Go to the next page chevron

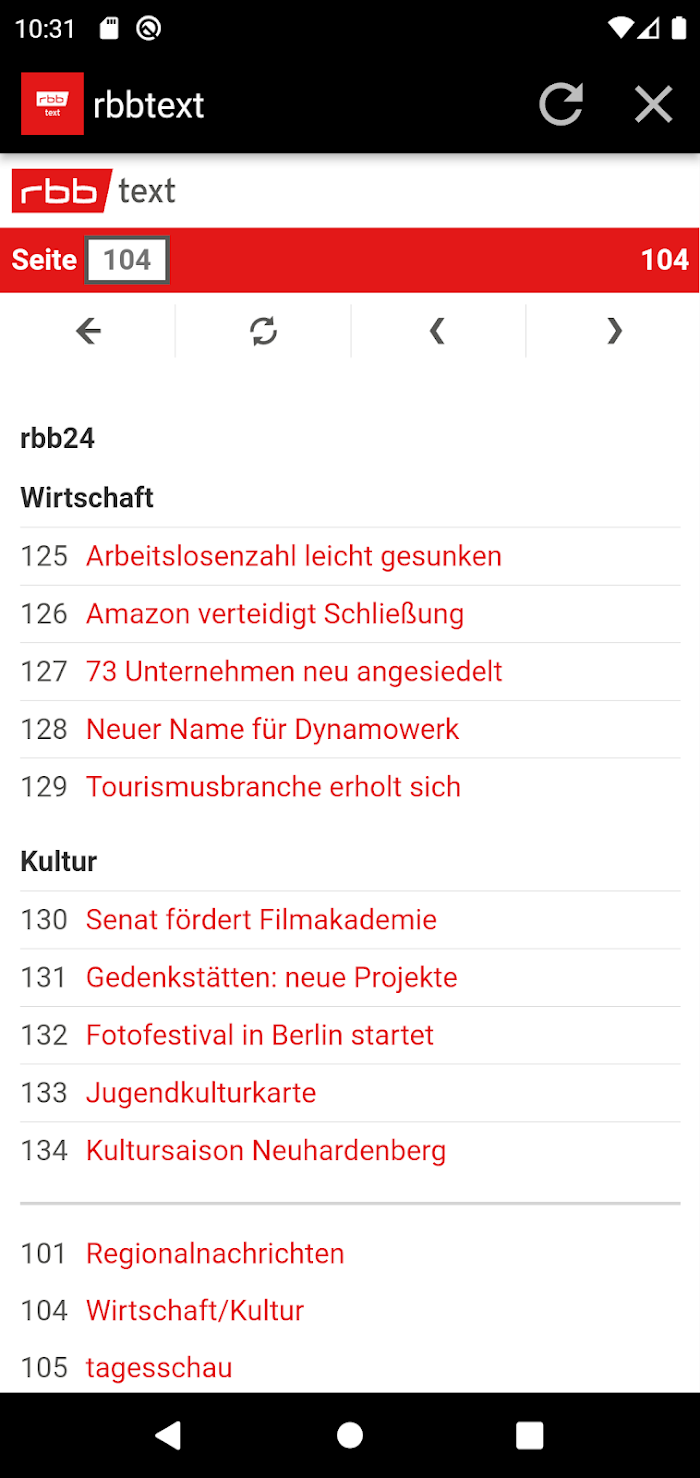coord(614,331)
